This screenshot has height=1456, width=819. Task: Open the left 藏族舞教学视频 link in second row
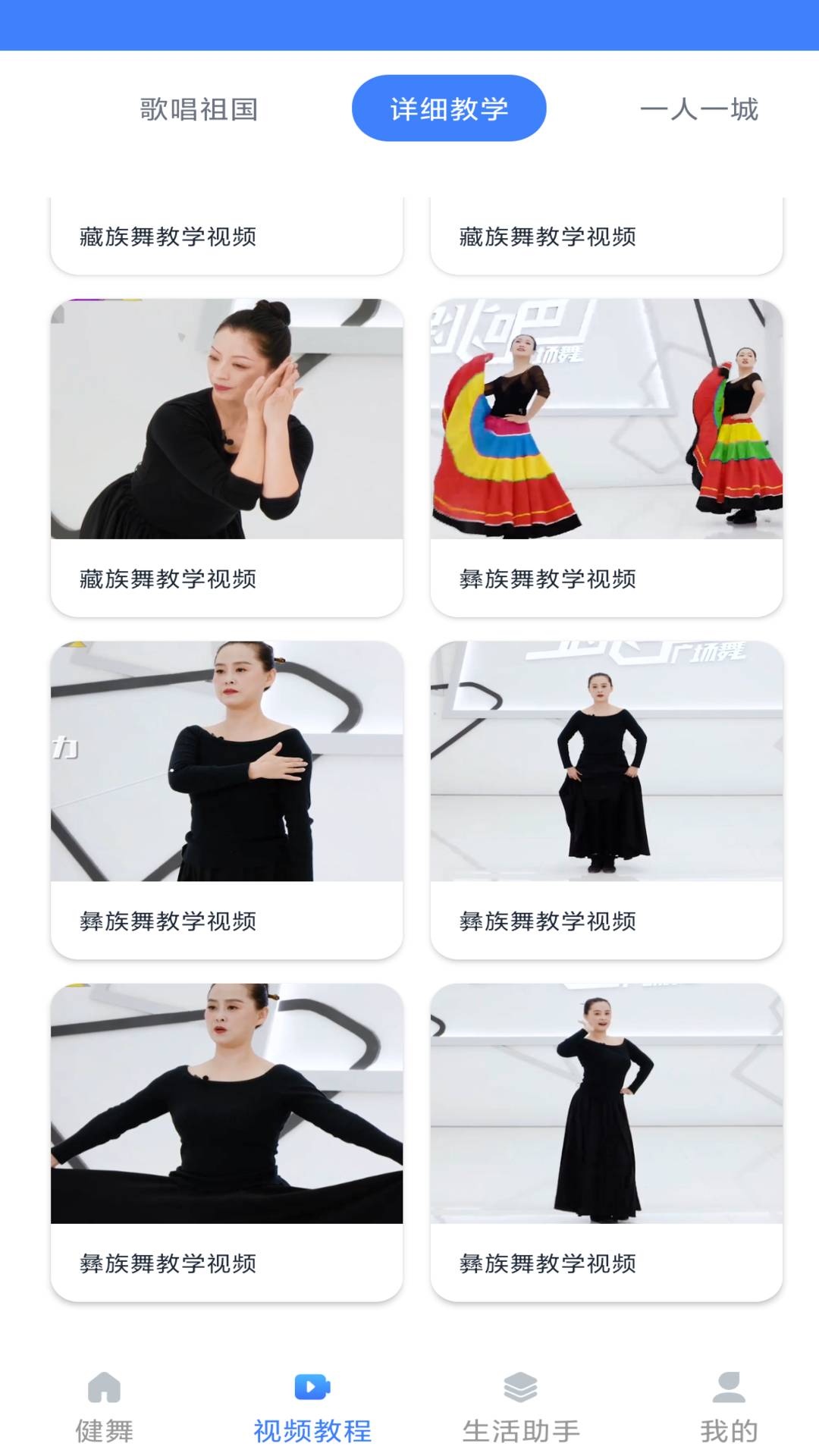click(168, 579)
